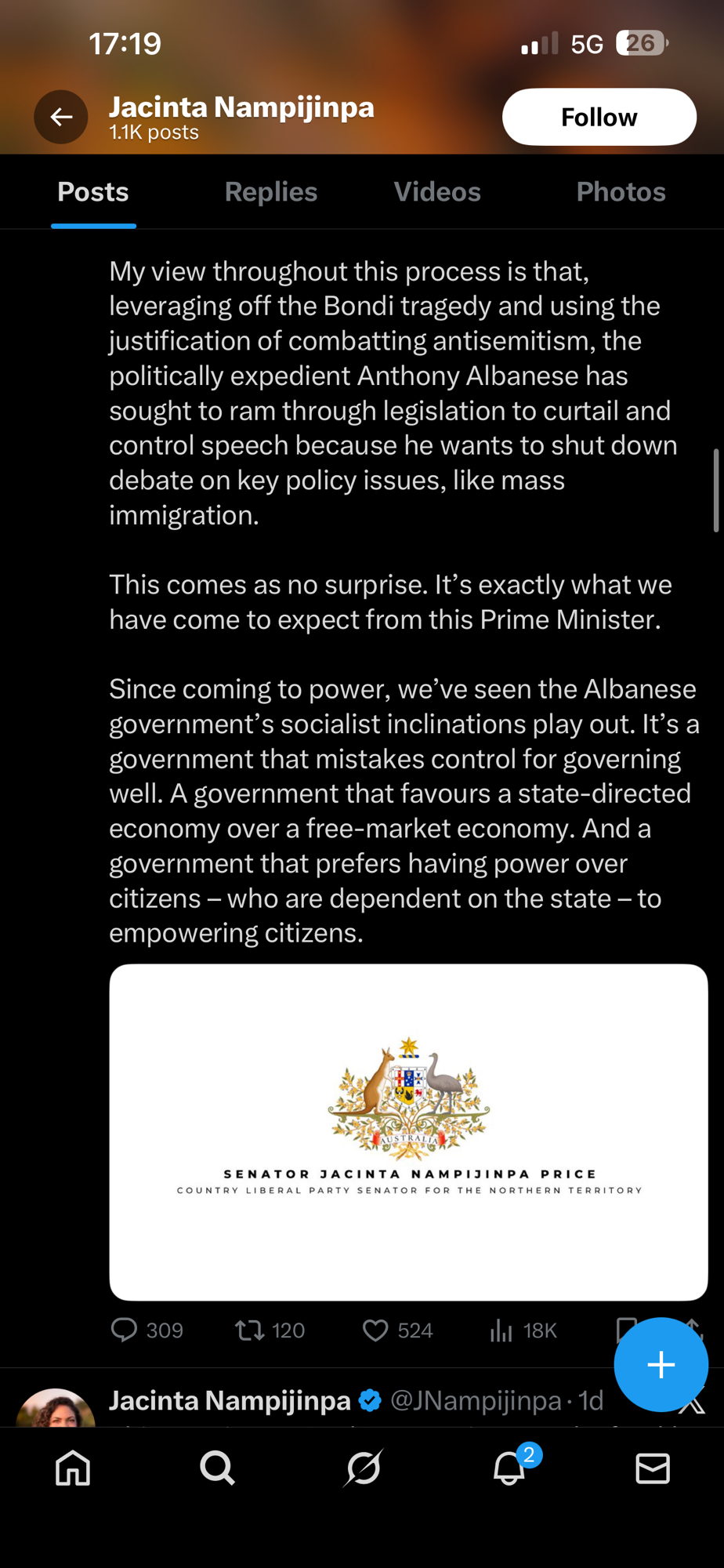
Task: Like the post with 524 likes
Action: pos(375,1330)
